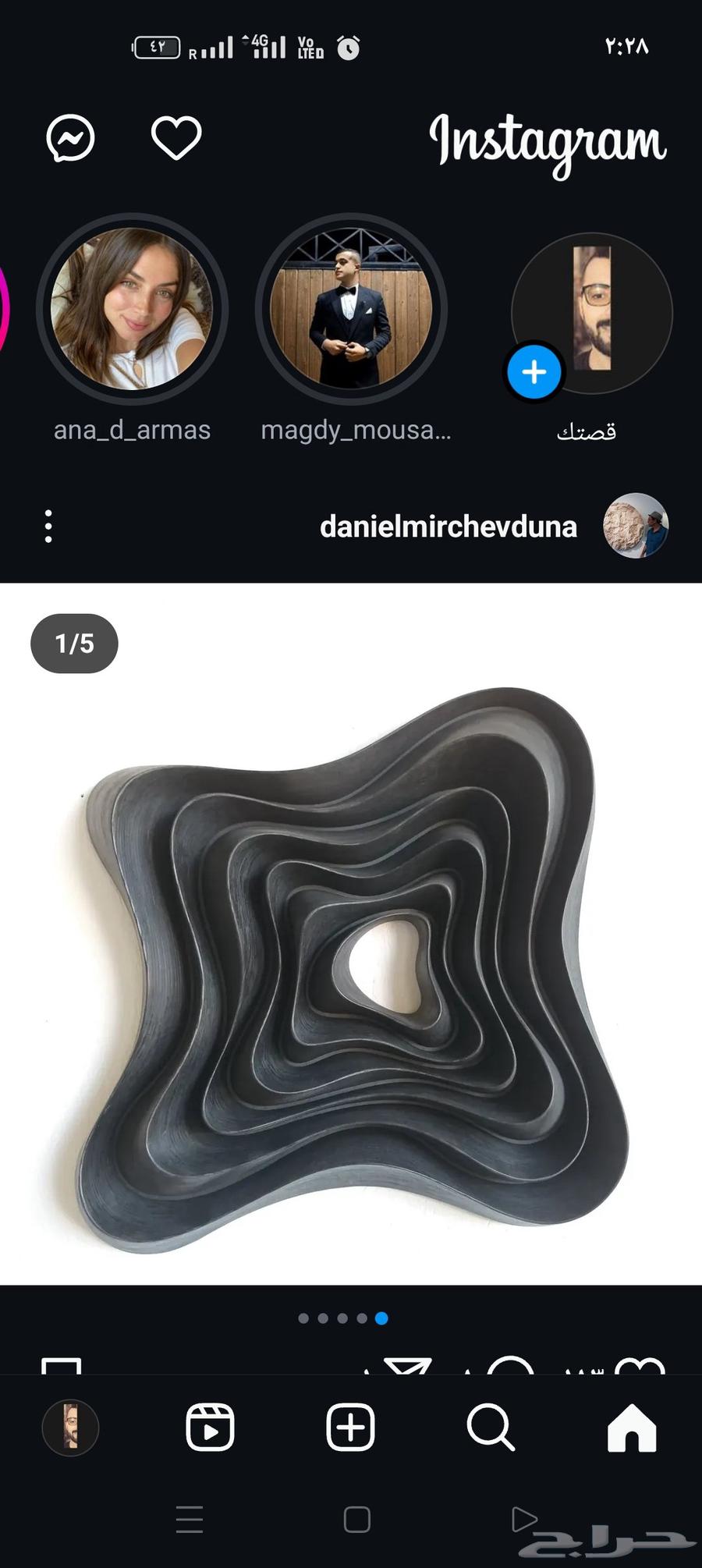This screenshot has width=702, height=1568.
Task: Add to your story with plus button
Action: (x=534, y=372)
